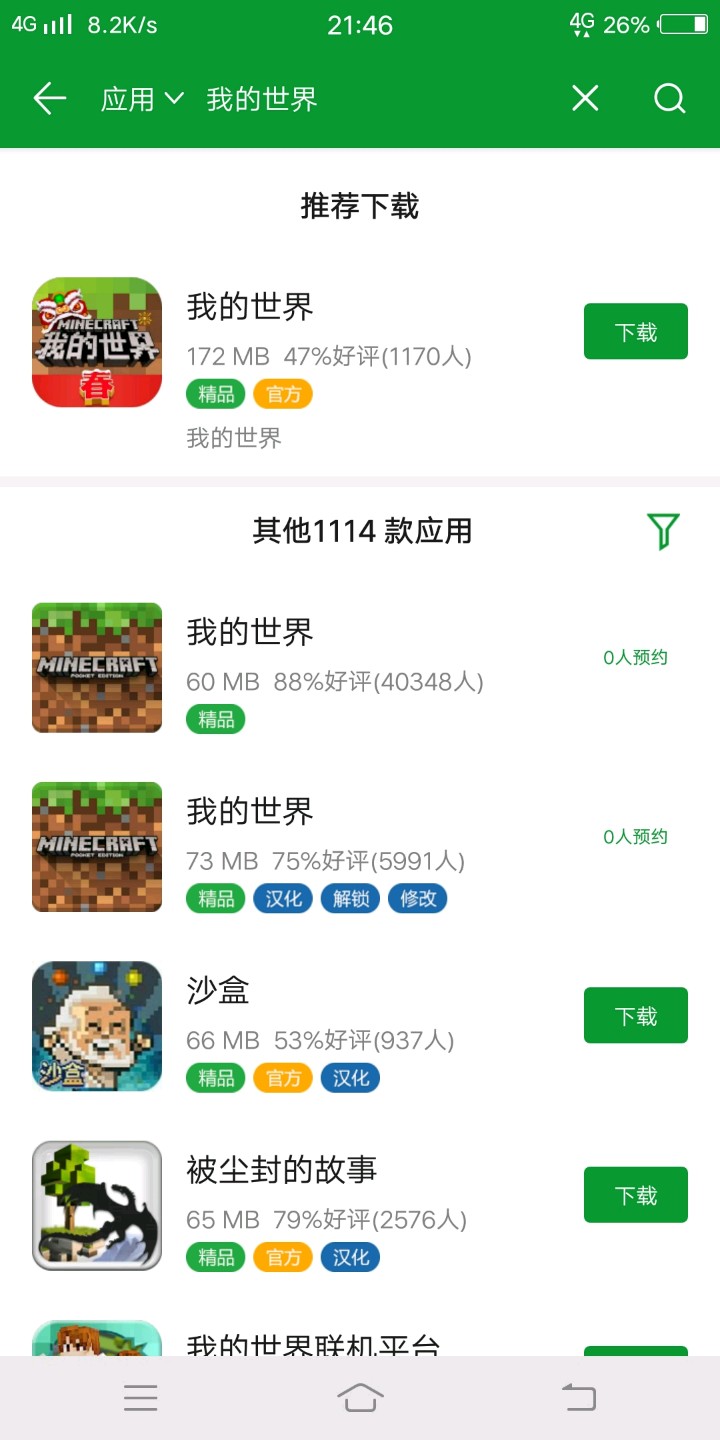The width and height of the screenshot is (720, 1440).
Task: Open the system menu button
Action: 141,1397
